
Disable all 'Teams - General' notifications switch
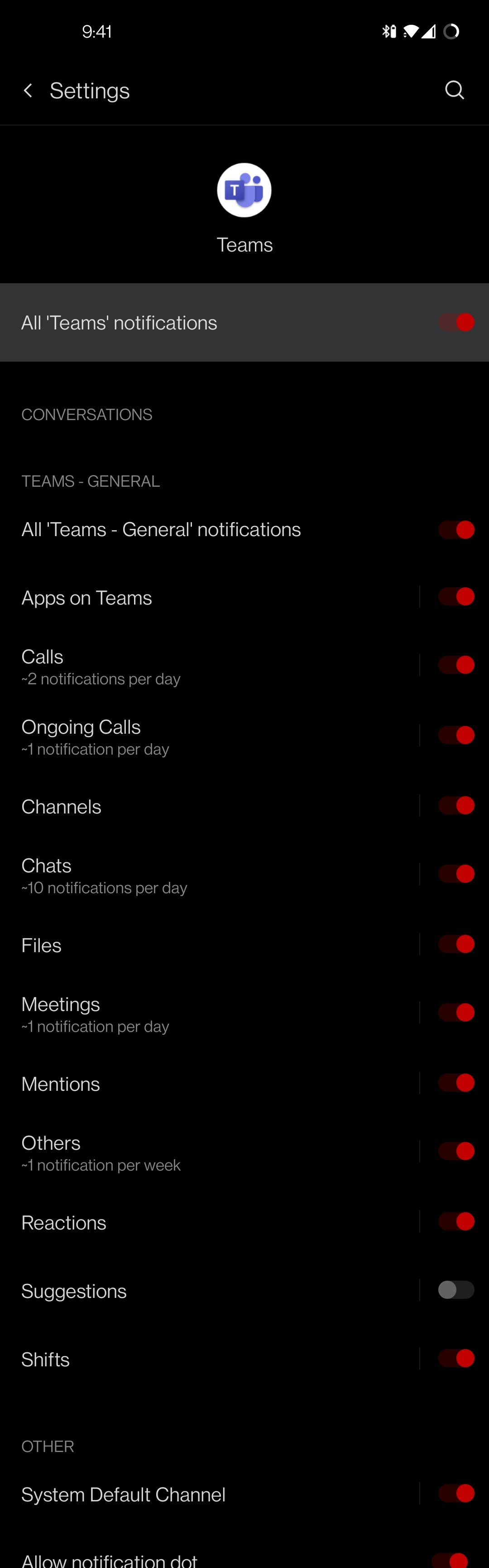click(x=455, y=530)
